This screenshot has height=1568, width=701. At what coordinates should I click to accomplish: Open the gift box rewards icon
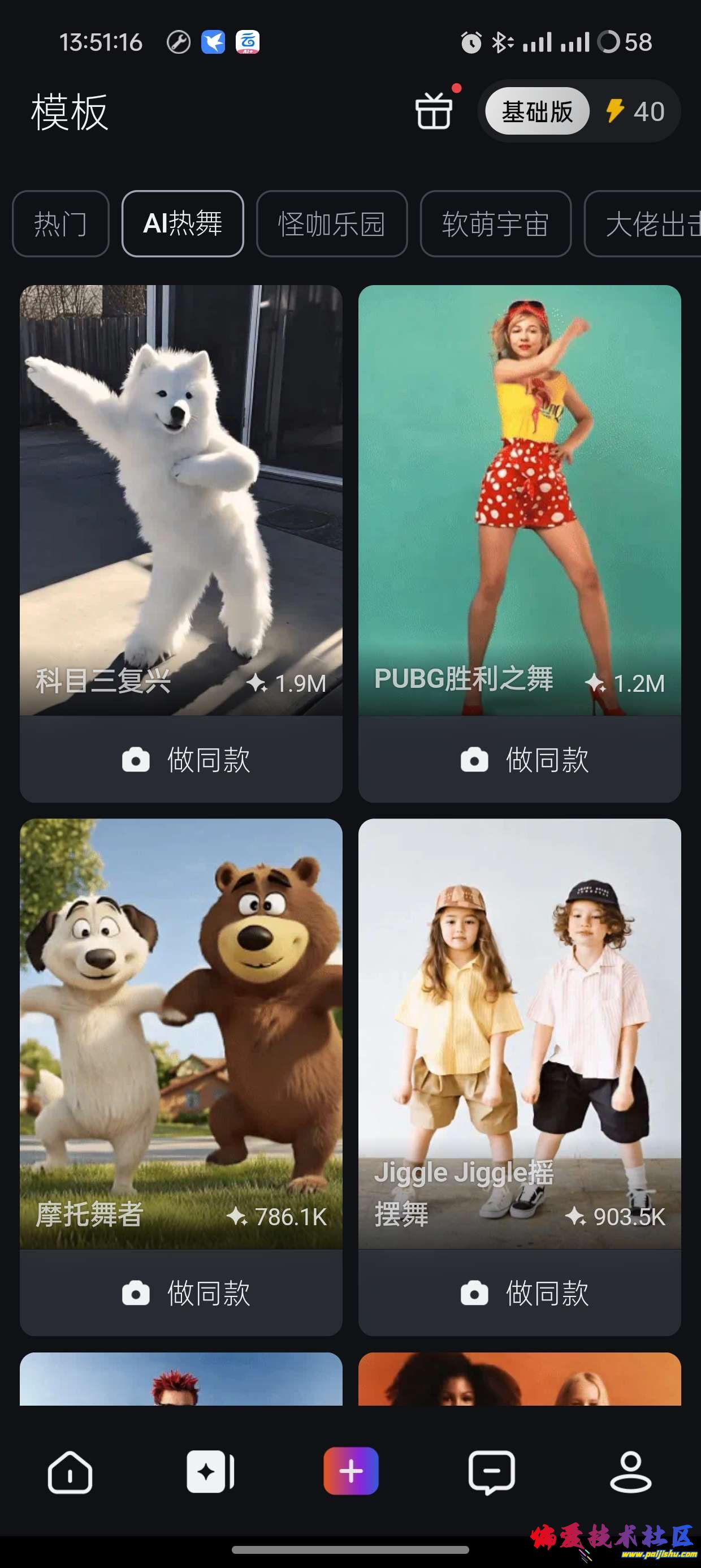pyautogui.click(x=434, y=111)
